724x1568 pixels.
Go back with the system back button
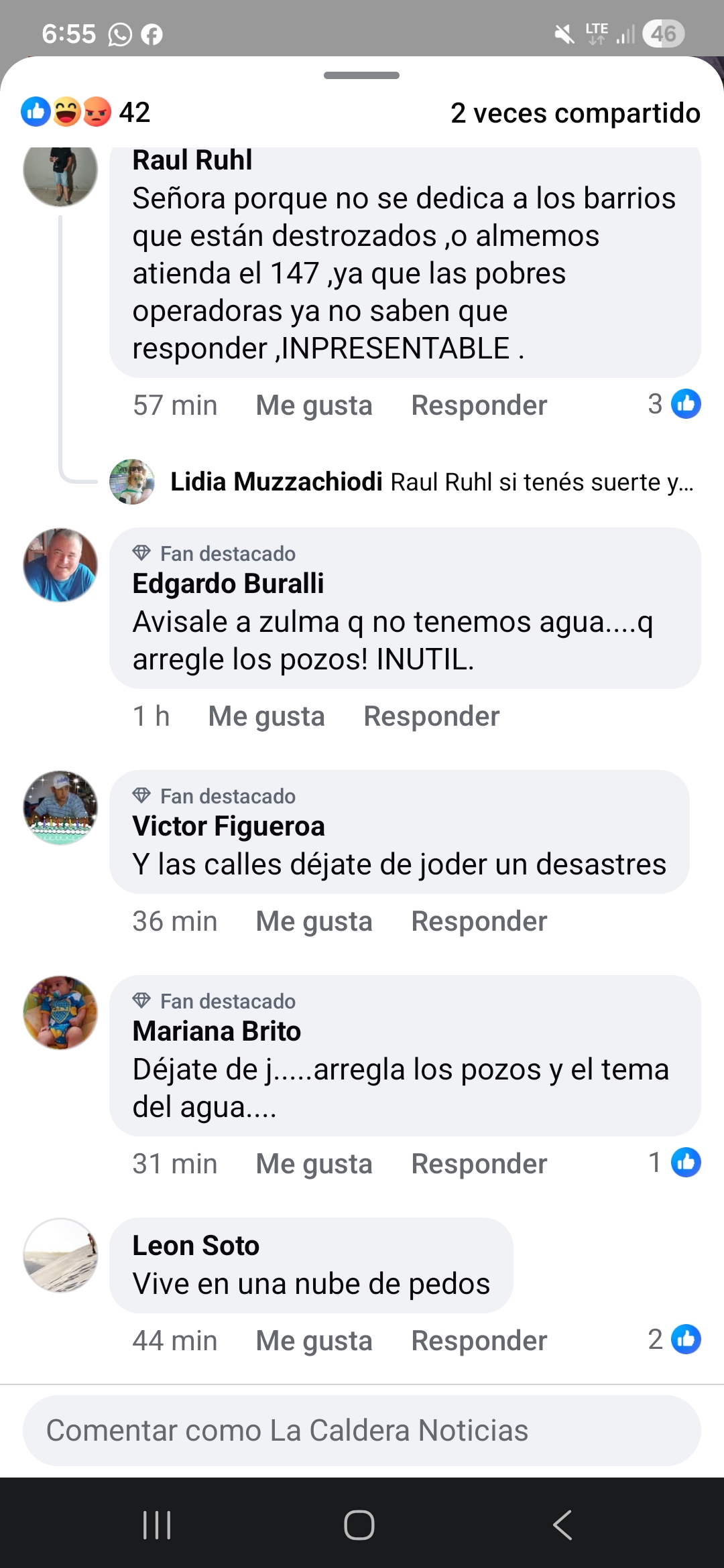click(562, 1525)
